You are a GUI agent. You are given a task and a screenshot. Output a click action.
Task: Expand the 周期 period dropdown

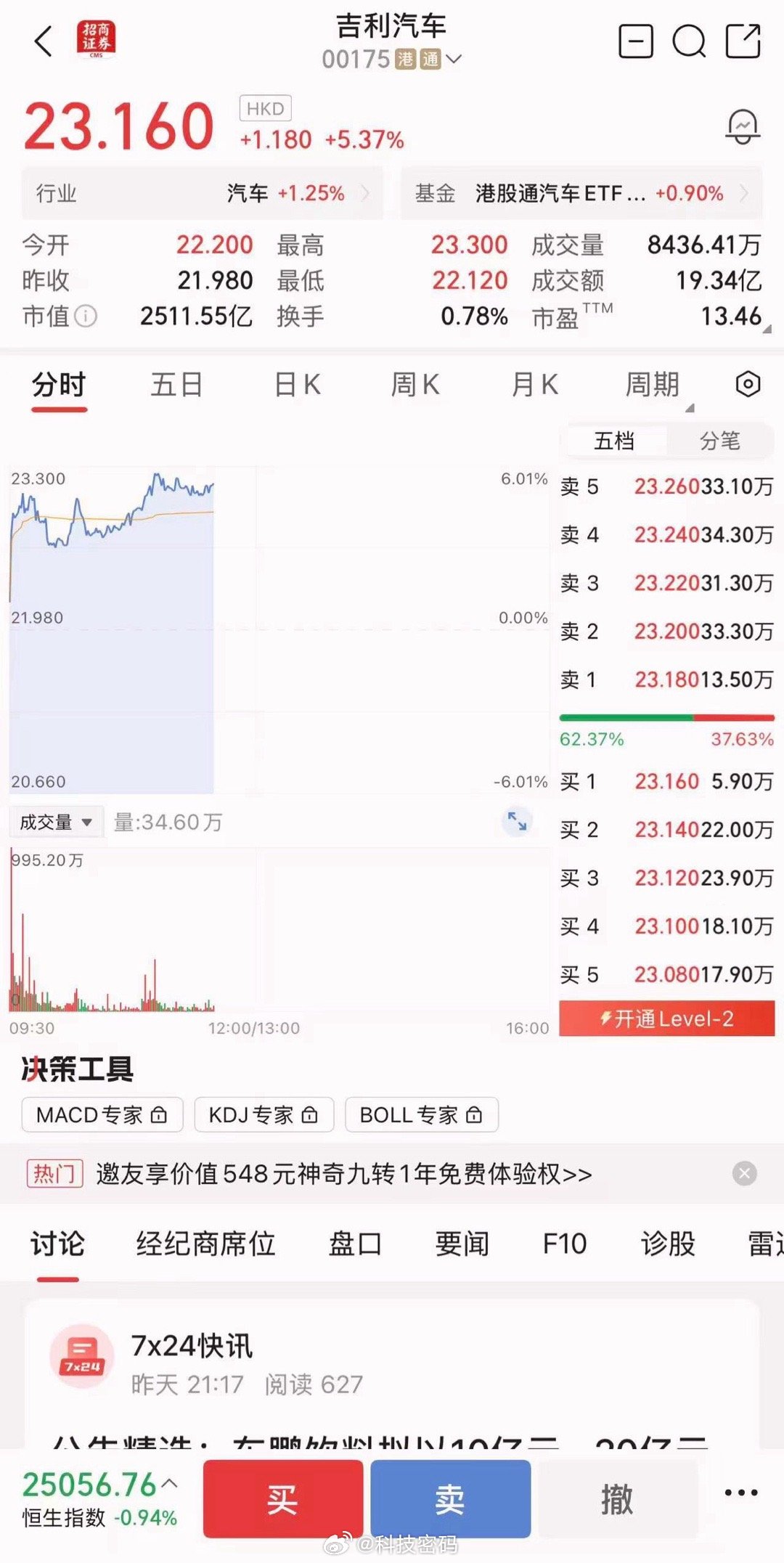[x=653, y=385]
